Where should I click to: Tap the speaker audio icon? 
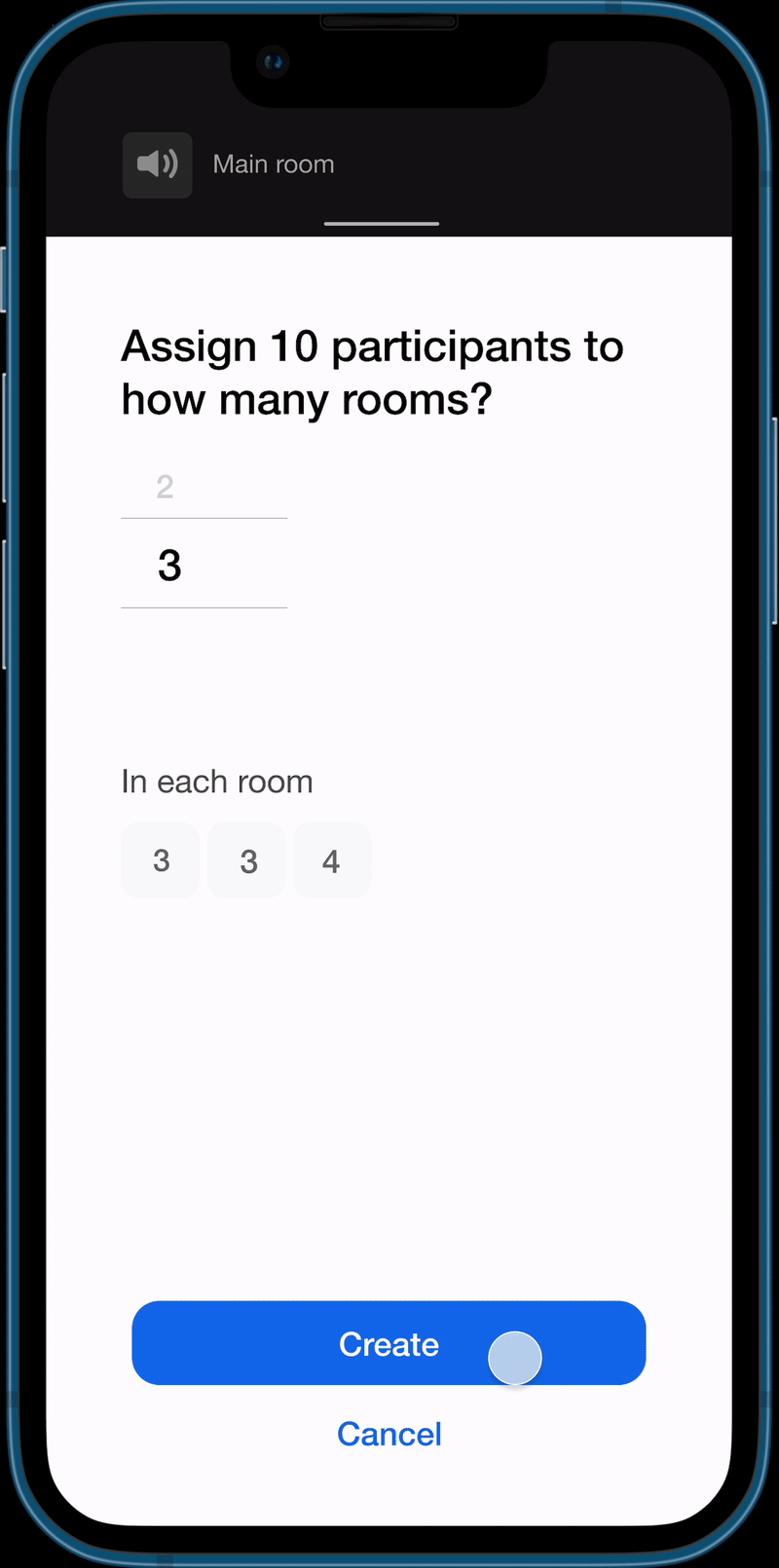tap(157, 164)
